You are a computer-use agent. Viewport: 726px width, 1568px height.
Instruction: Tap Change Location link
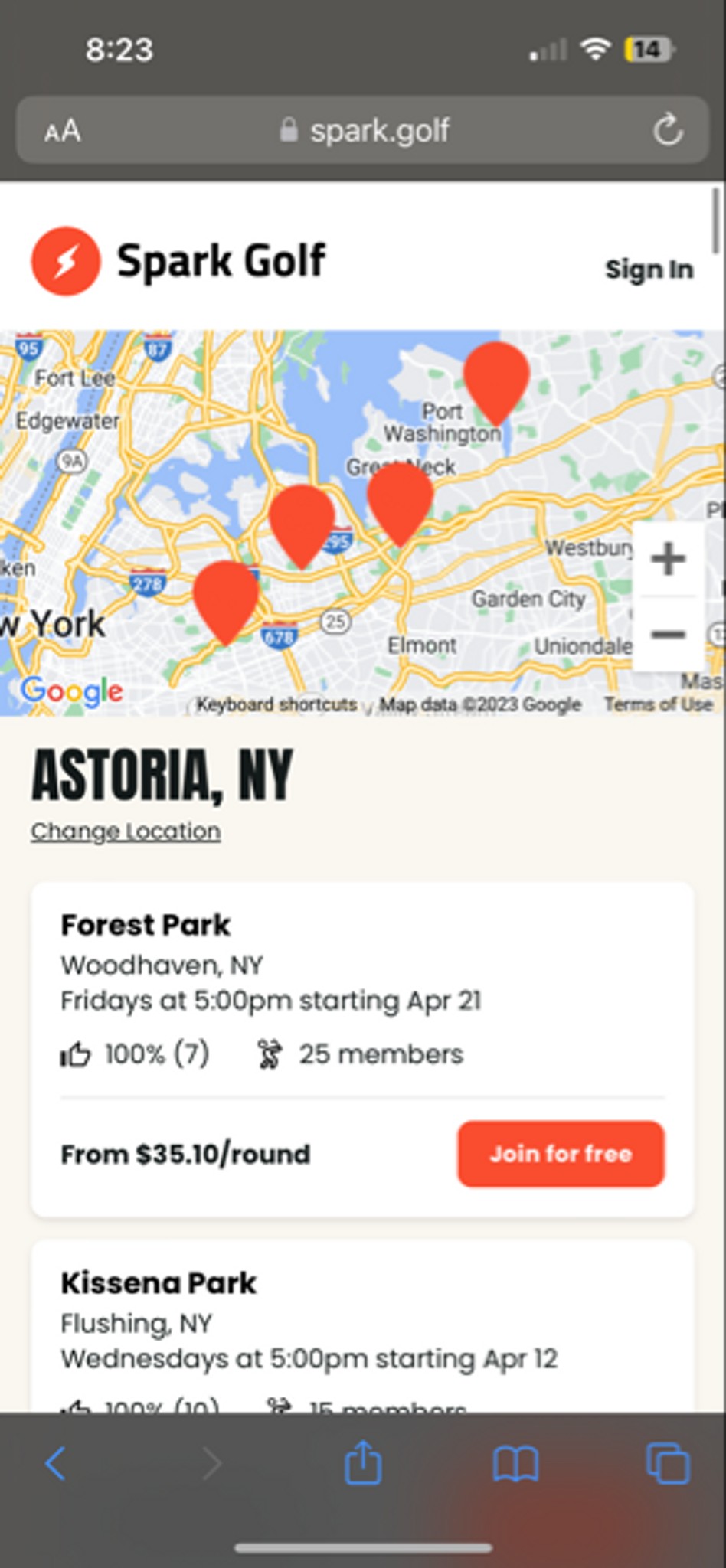tap(126, 831)
